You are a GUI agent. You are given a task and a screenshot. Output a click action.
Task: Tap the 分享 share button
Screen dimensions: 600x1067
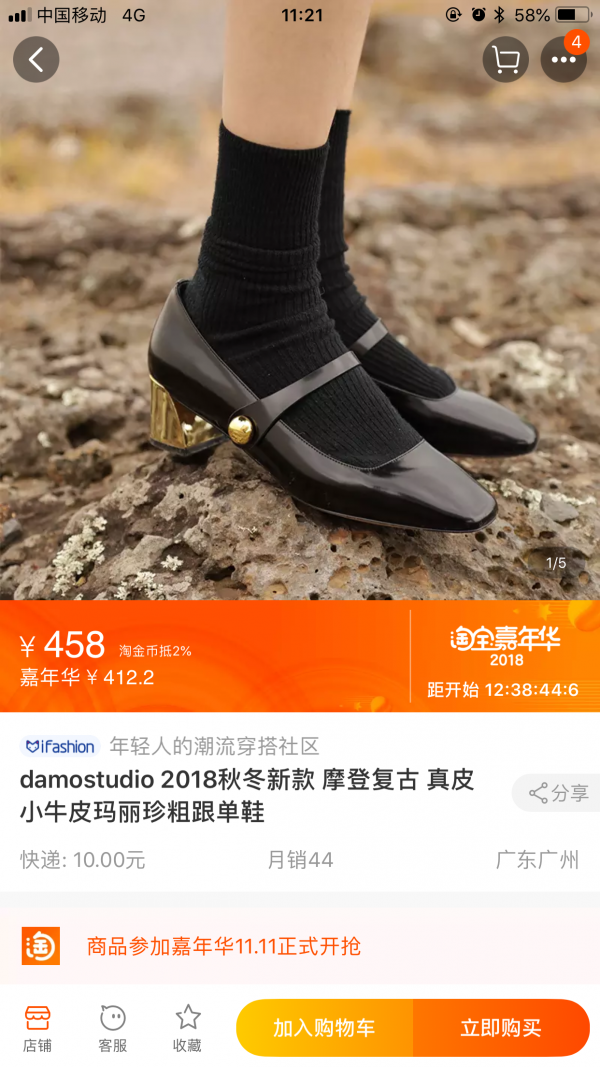coord(558,793)
